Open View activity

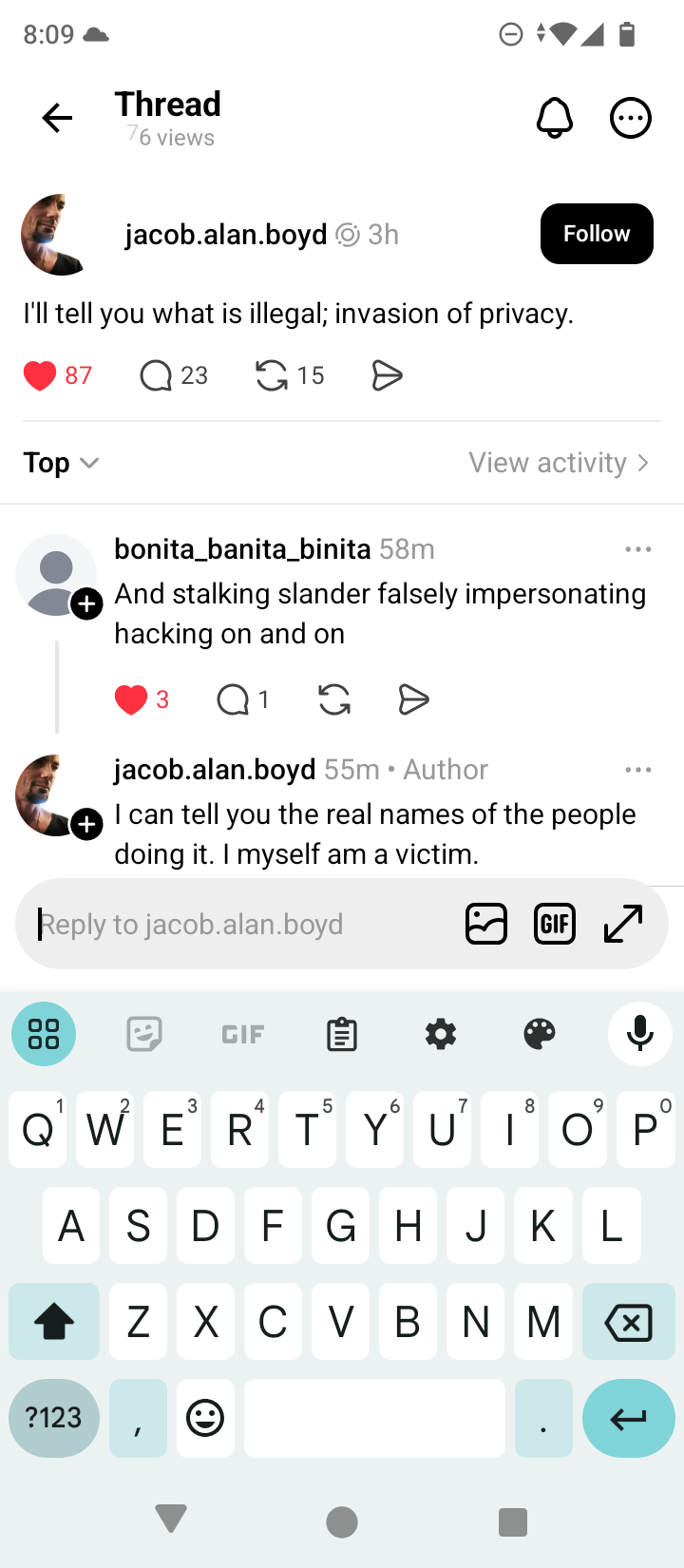559,463
